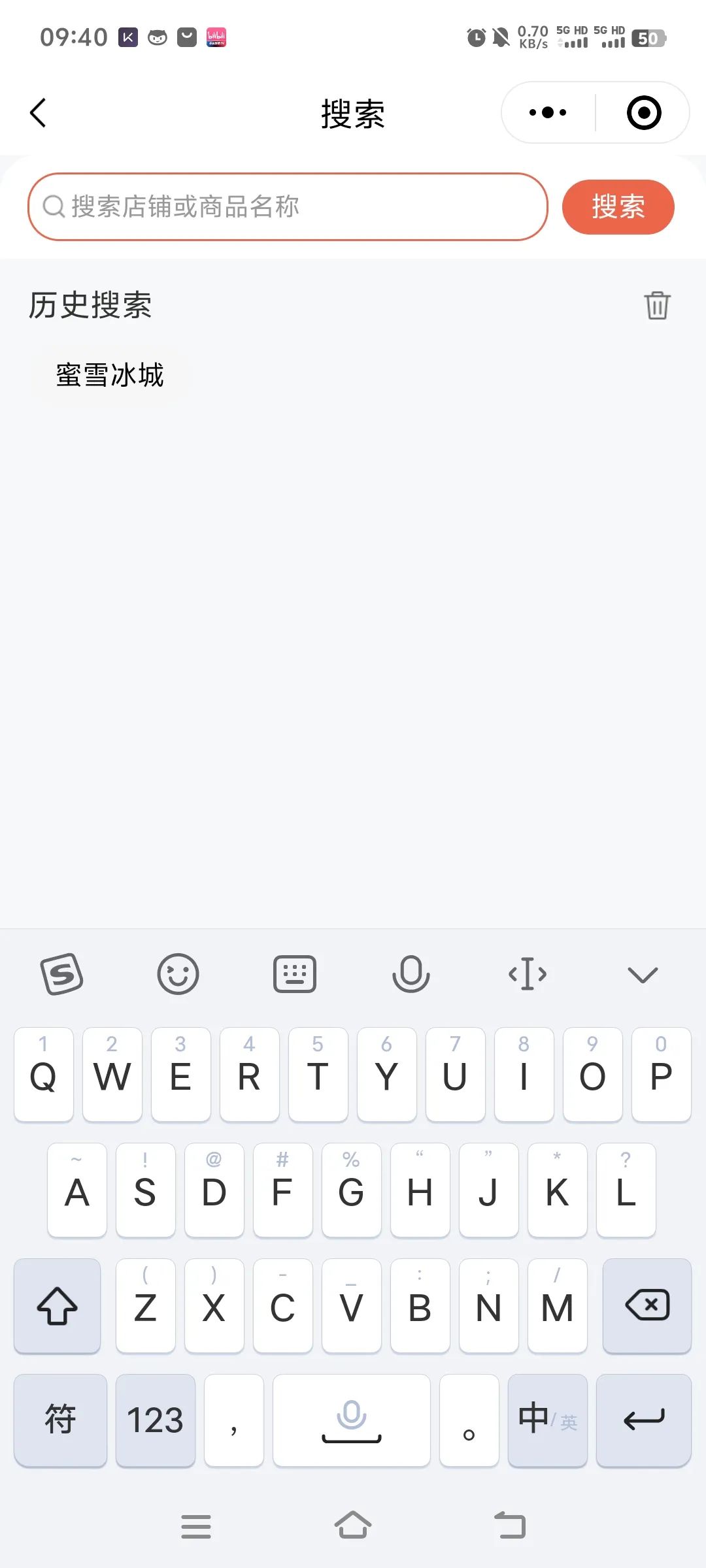The width and height of the screenshot is (706, 1568).
Task: Open the keyboard emoji panel
Action: 178,974
